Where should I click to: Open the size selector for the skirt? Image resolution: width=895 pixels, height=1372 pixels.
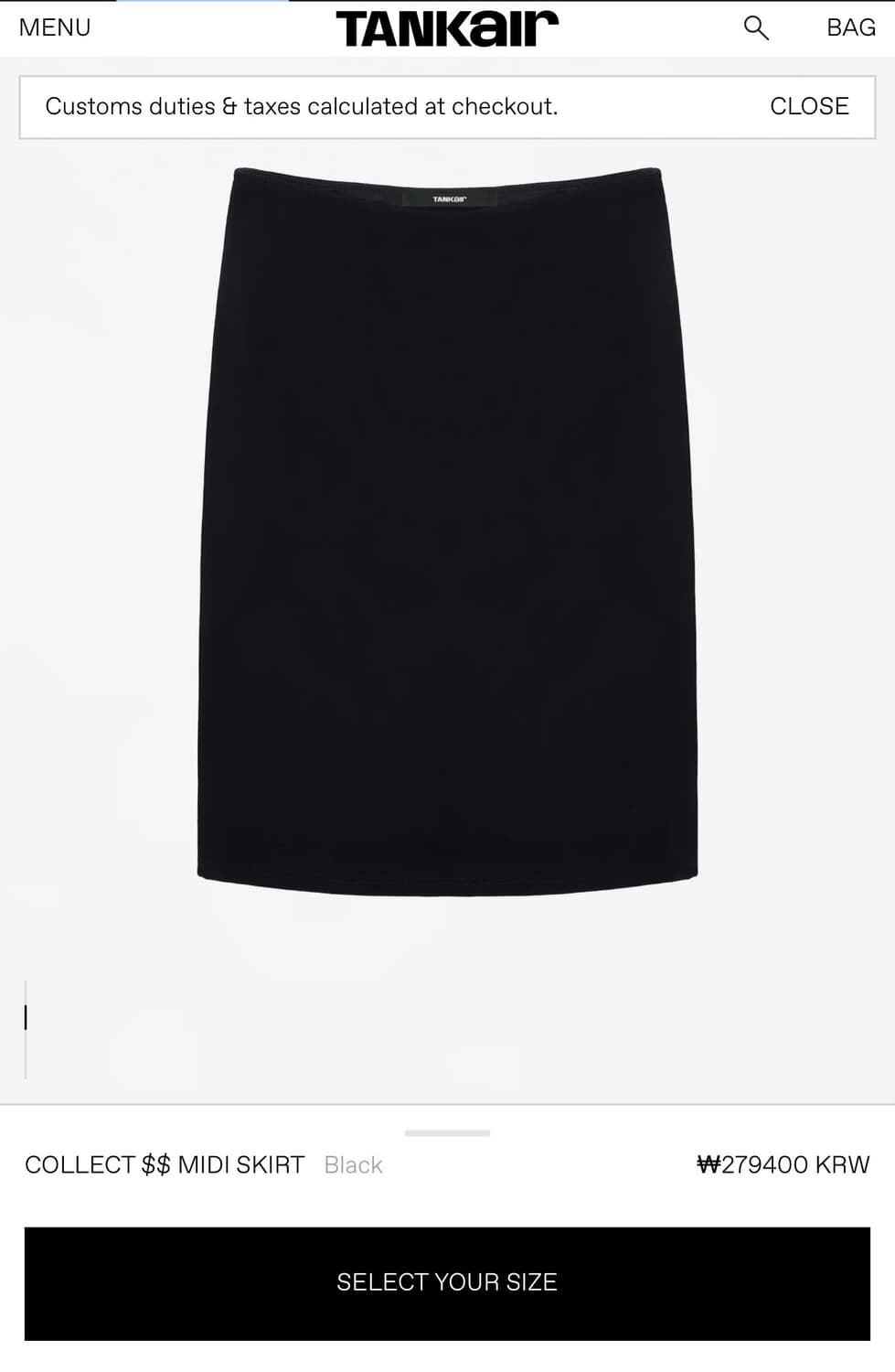pos(447,1282)
